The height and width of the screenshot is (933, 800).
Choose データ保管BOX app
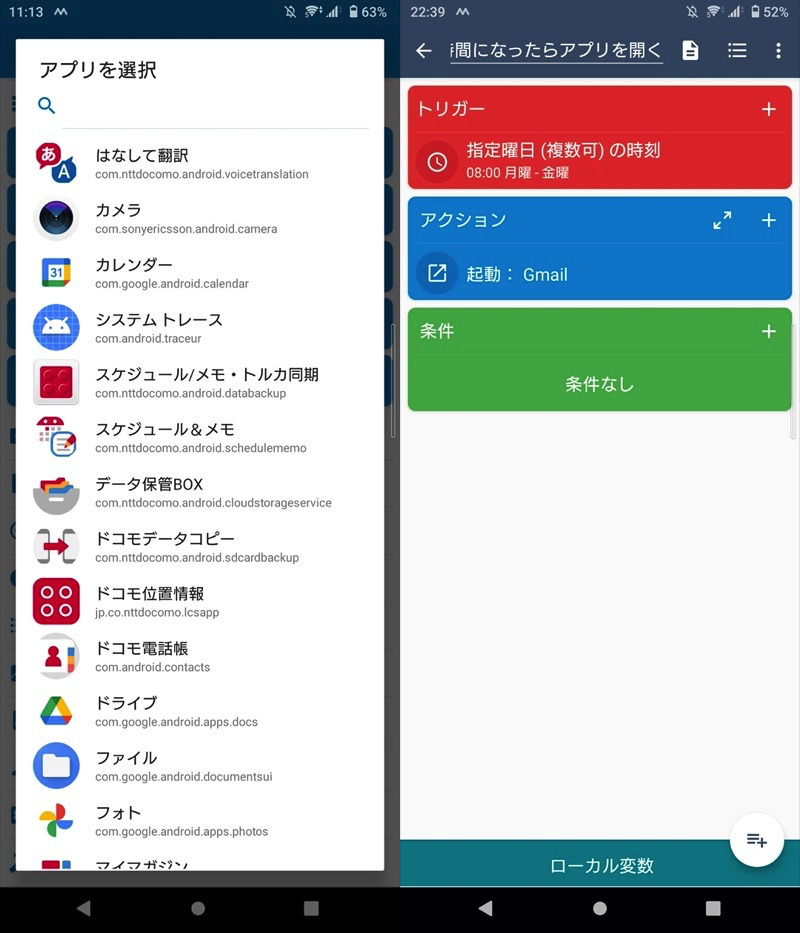pyautogui.click(x=200, y=492)
